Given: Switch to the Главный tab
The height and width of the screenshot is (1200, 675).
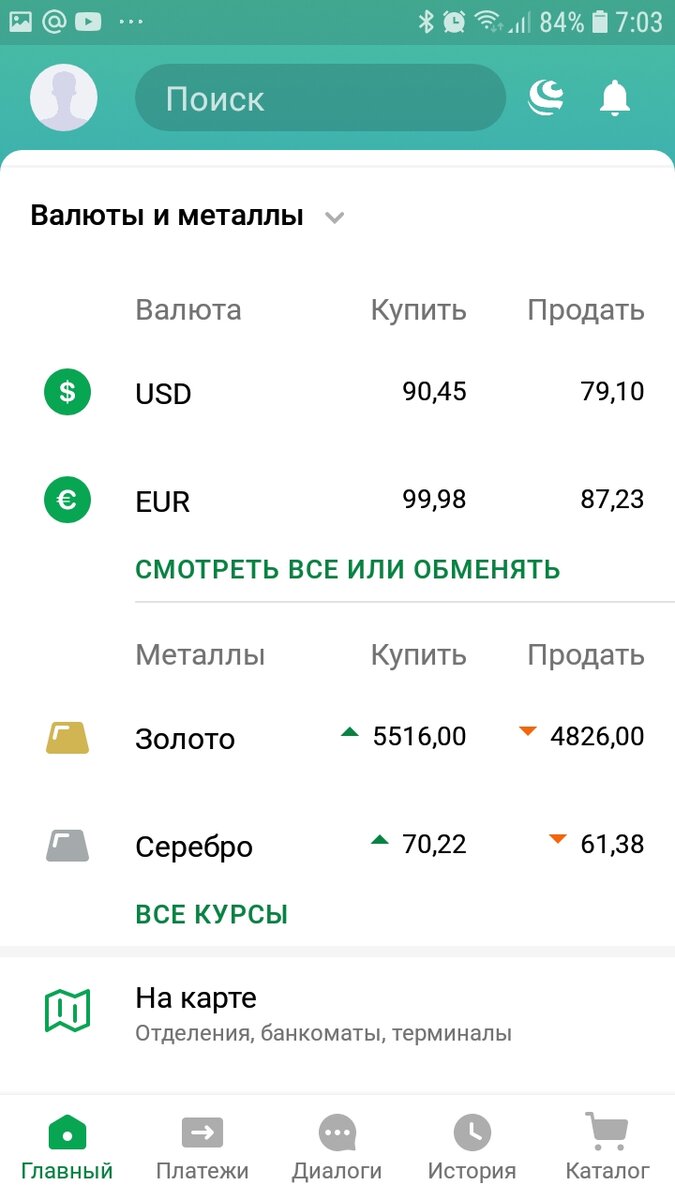Looking at the screenshot, I should click(67, 1148).
